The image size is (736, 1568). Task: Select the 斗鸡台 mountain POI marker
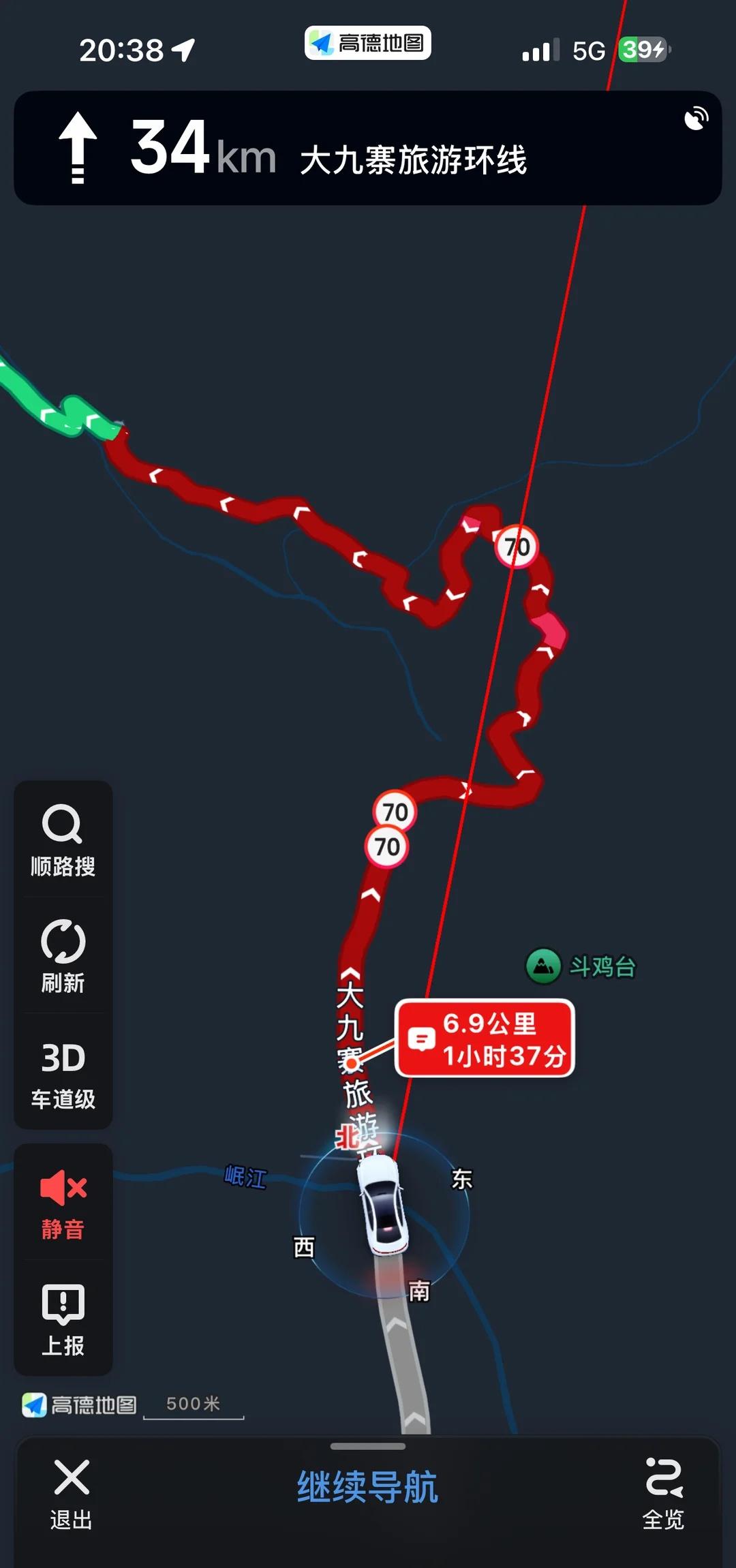click(542, 965)
